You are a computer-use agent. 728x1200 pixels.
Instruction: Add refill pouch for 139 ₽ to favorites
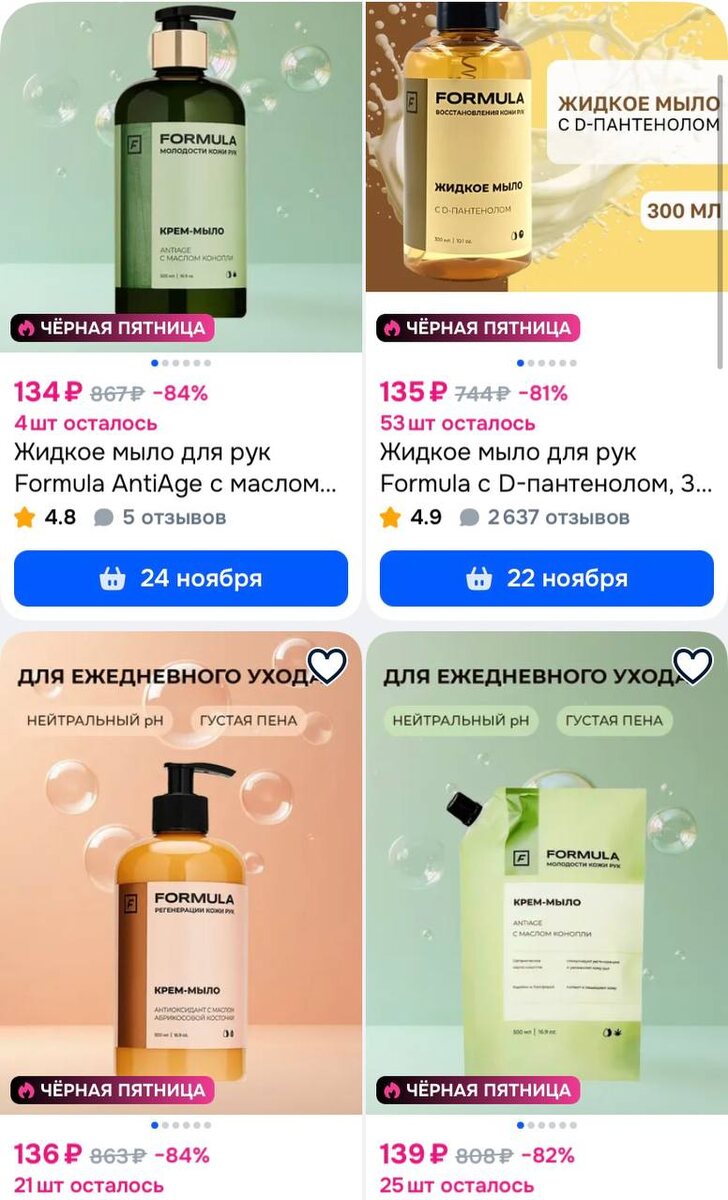tap(692, 665)
